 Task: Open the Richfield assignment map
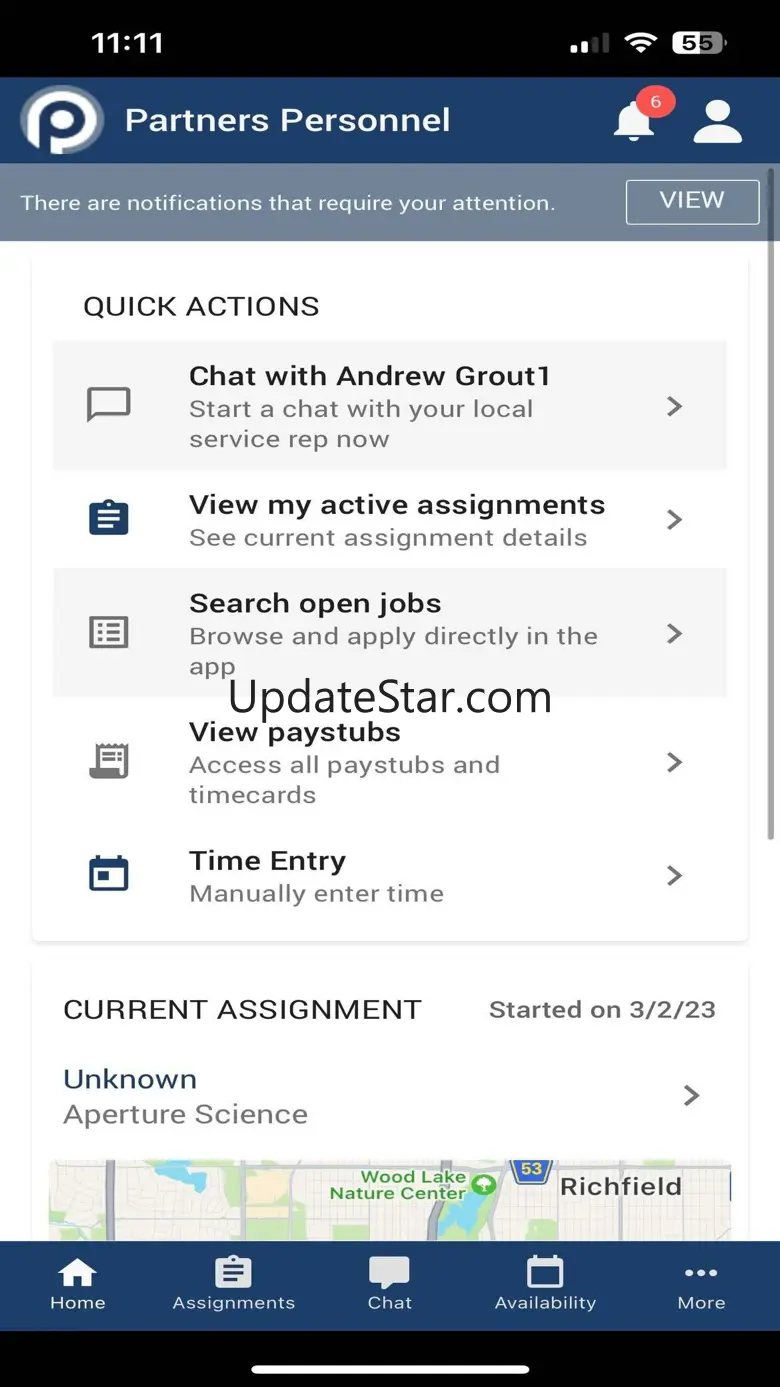pos(389,1200)
